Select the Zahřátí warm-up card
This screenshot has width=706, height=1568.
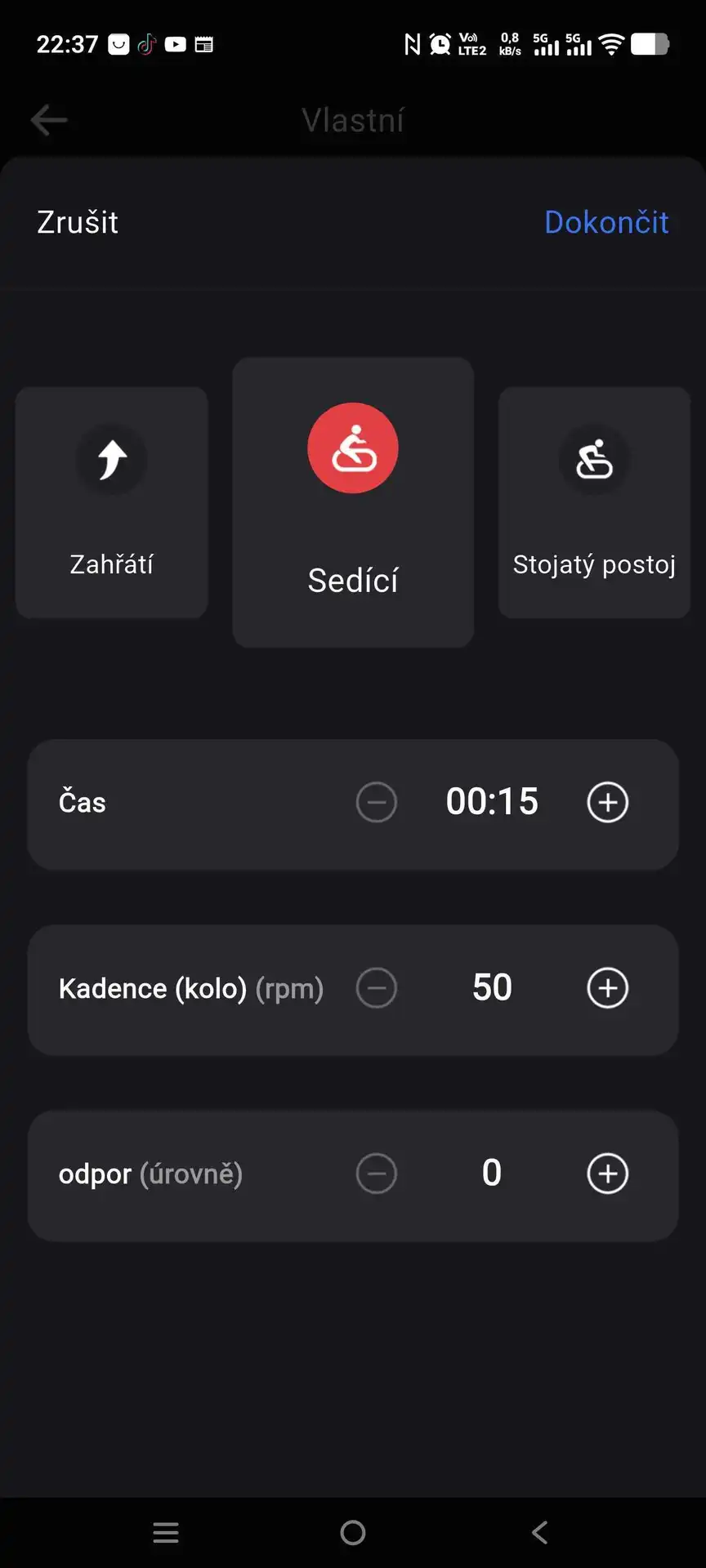point(112,502)
